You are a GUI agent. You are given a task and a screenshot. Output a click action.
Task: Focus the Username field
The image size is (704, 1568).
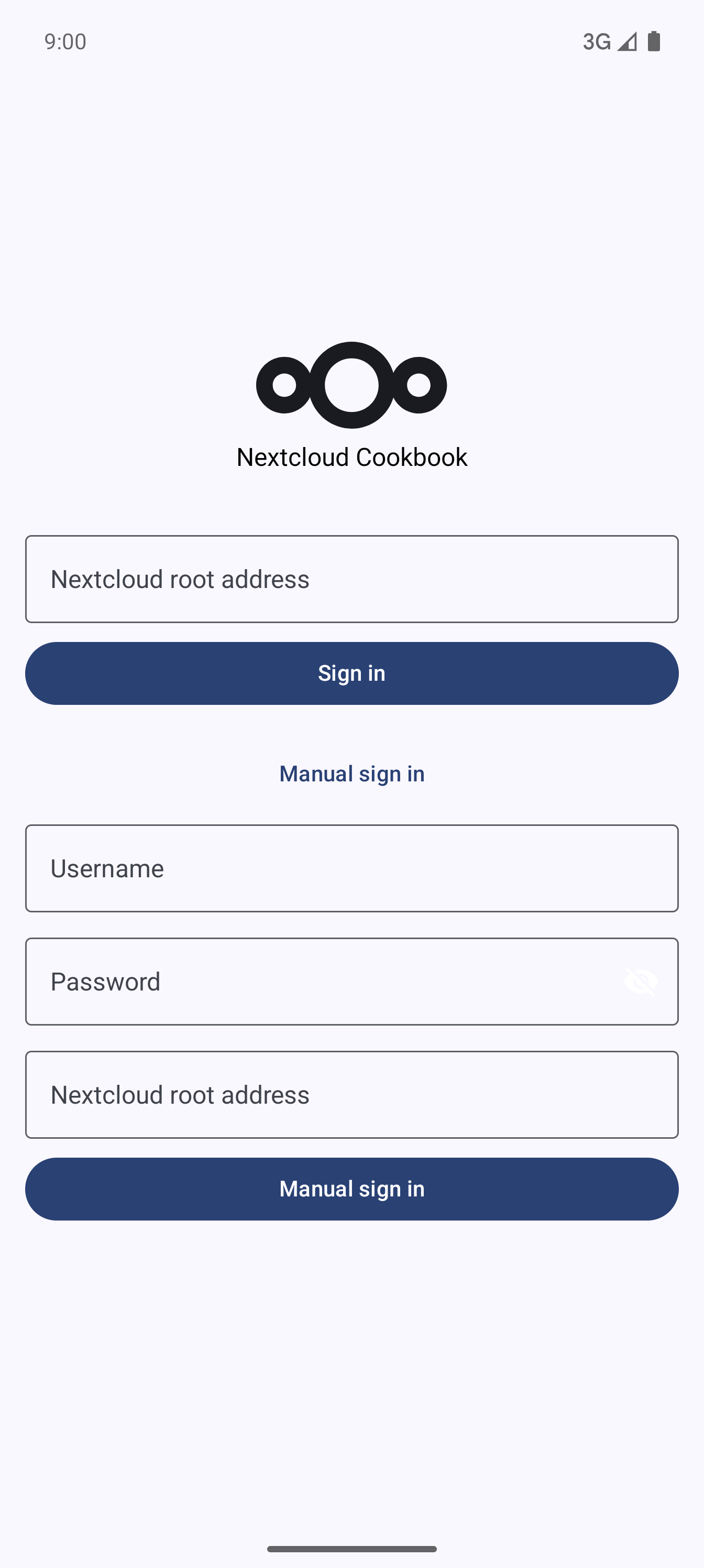point(351,868)
